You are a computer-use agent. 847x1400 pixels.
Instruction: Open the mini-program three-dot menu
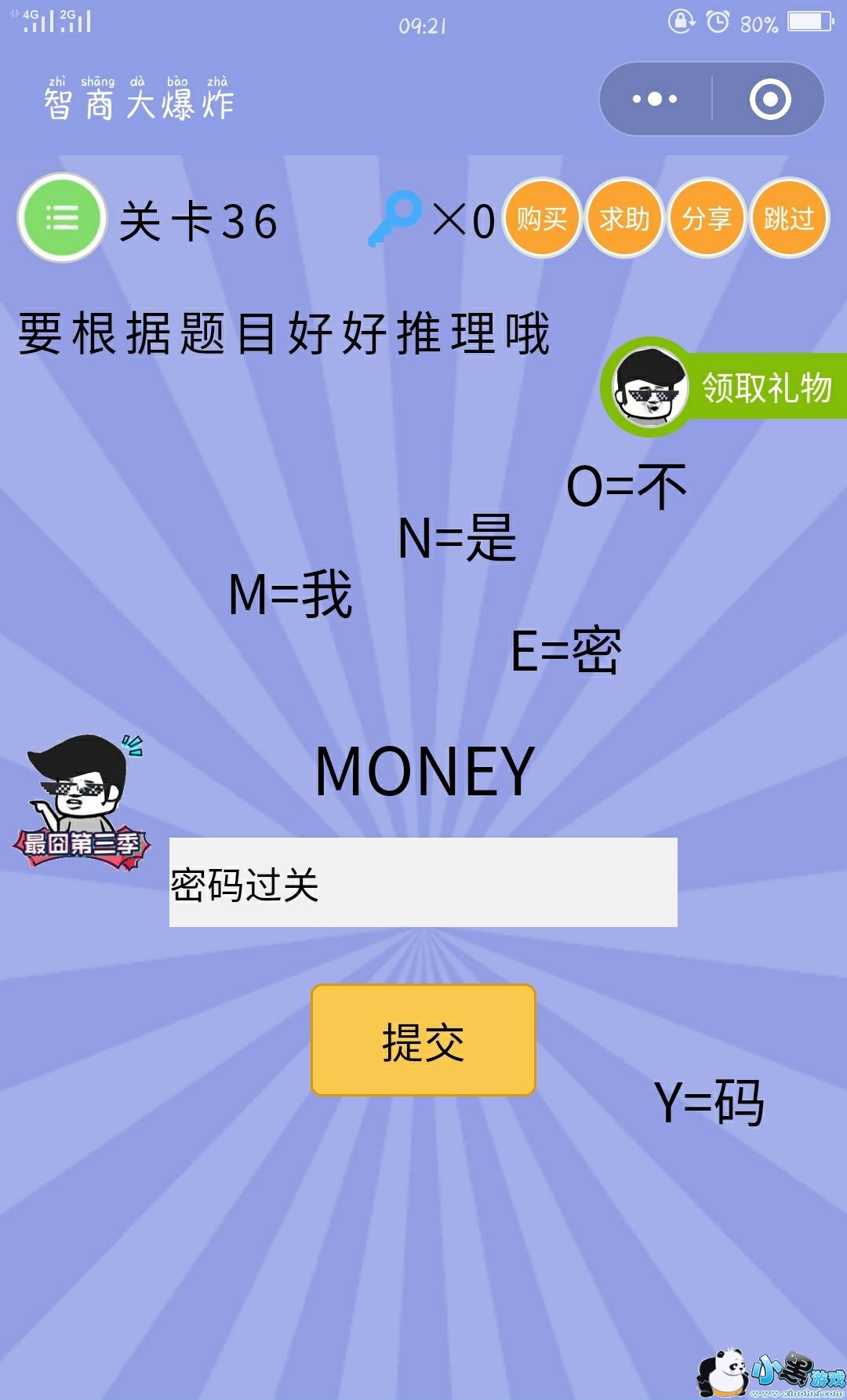[x=655, y=99]
